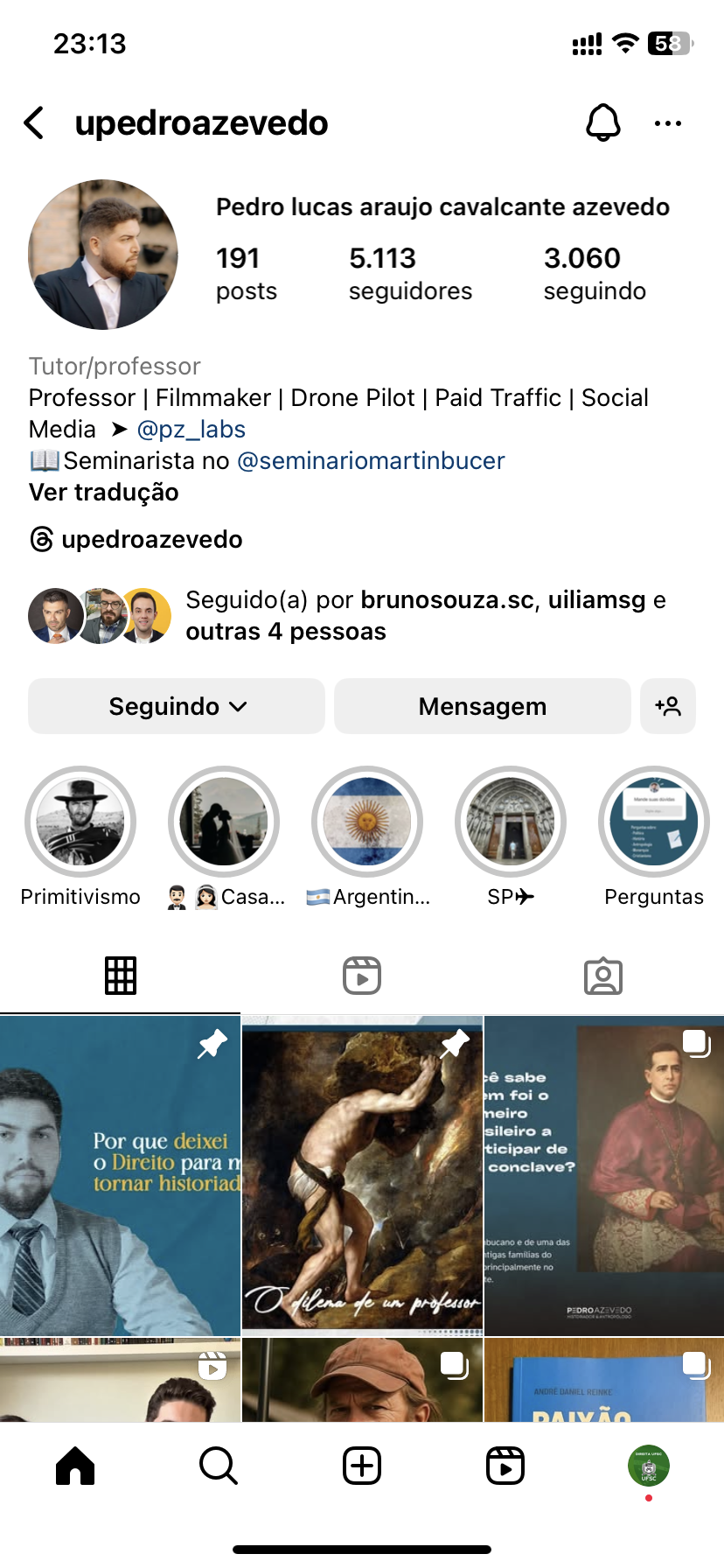Open the Perguntas story highlight
Image resolution: width=724 pixels, height=1568 pixels.
654,822
